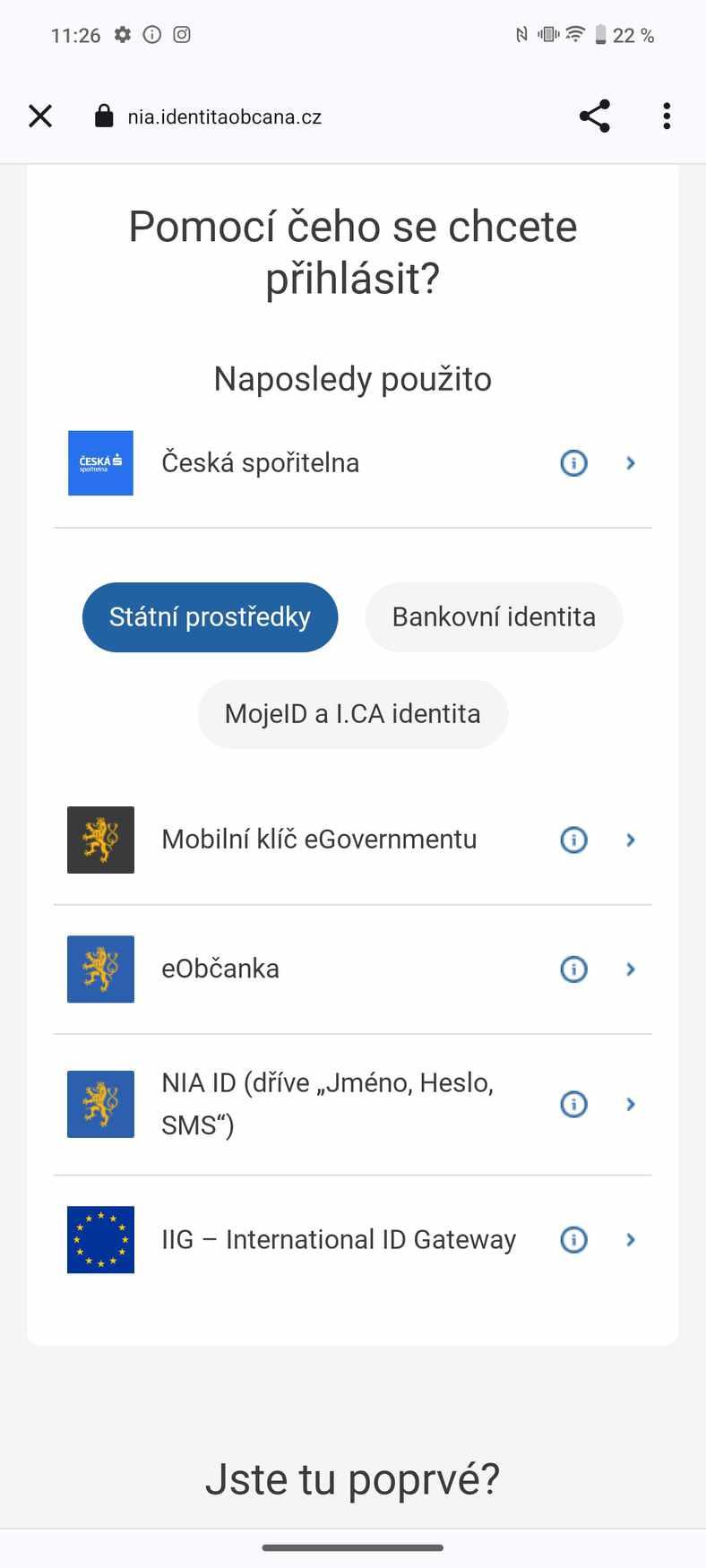This screenshot has height=1568, width=706.
Task: Choose Mobilní klíč eGovernmentu
Action: point(353,840)
